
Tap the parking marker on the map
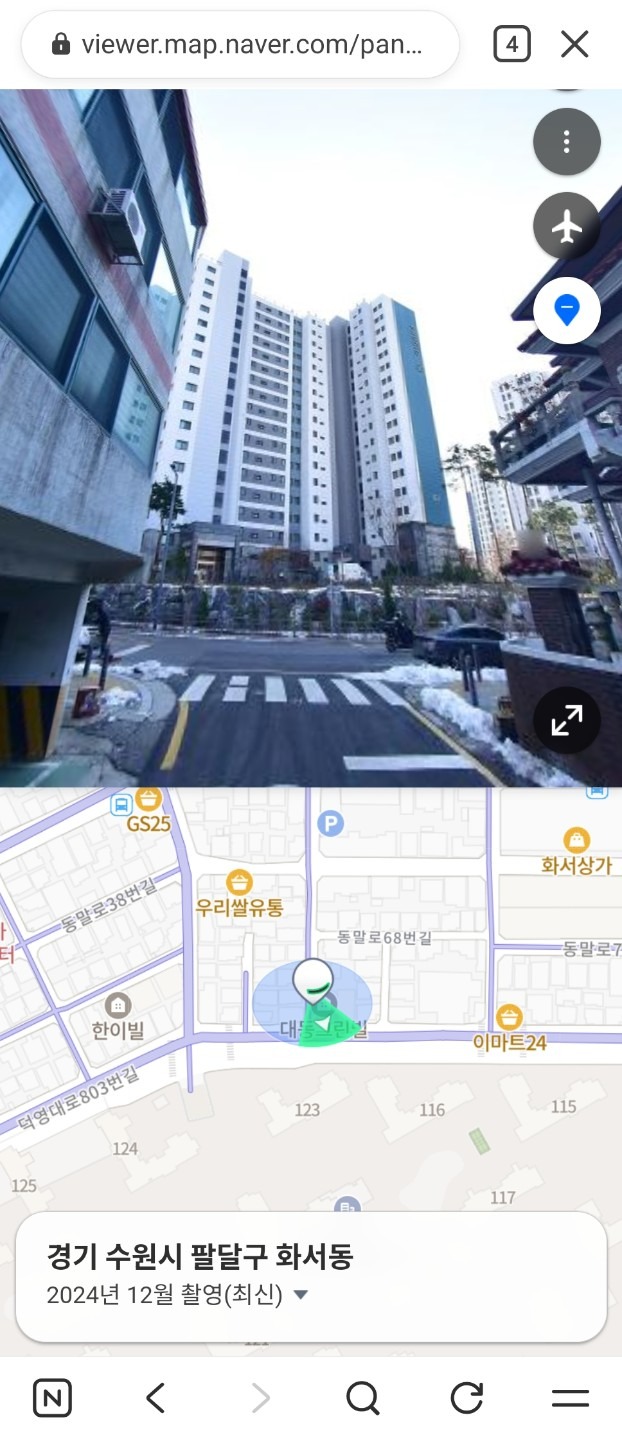(x=329, y=823)
